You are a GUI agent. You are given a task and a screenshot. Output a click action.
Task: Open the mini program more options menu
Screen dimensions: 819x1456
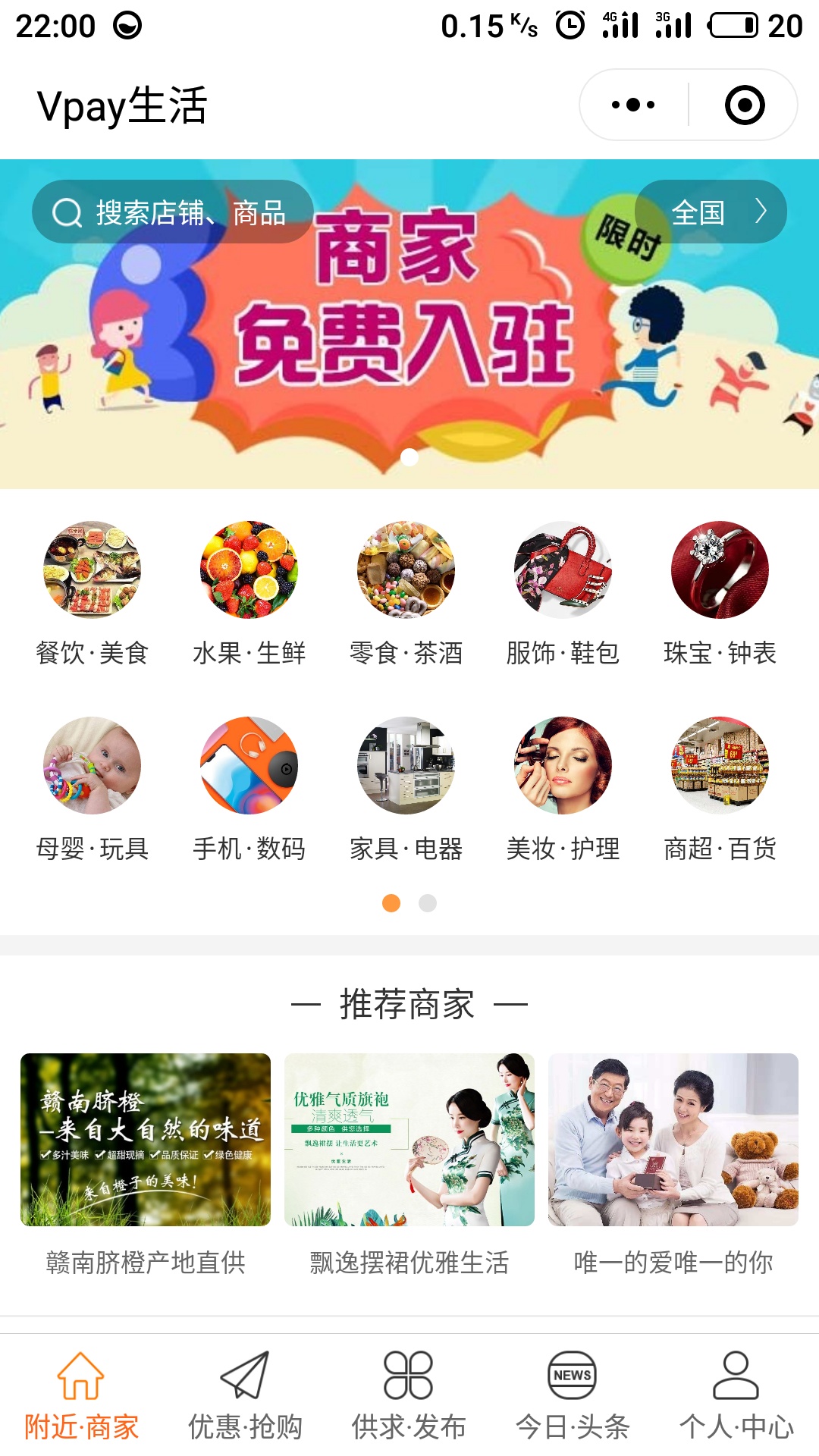(634, 105)
